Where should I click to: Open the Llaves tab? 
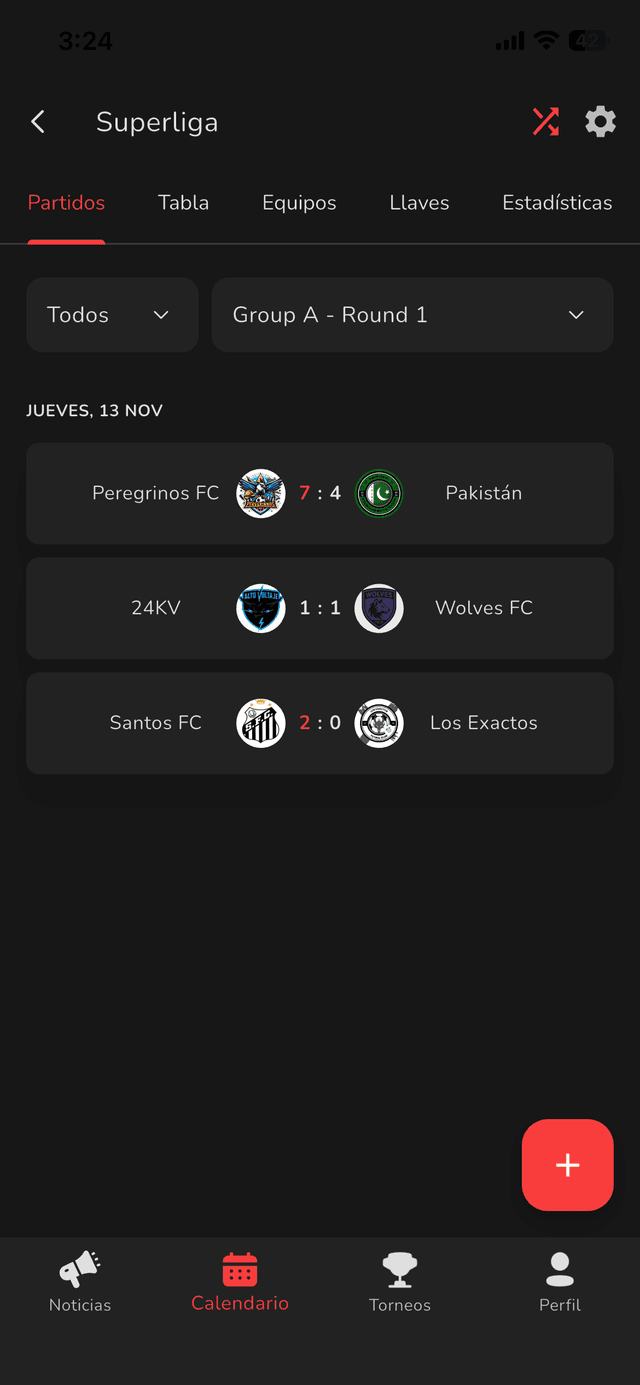[419, 203]
